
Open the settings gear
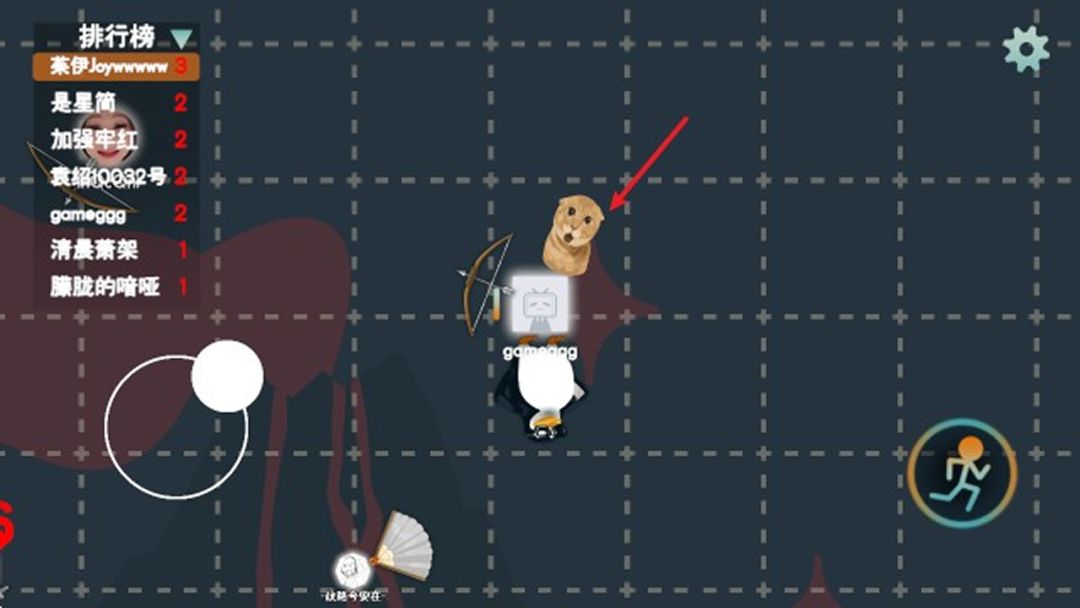(1026, 50)
